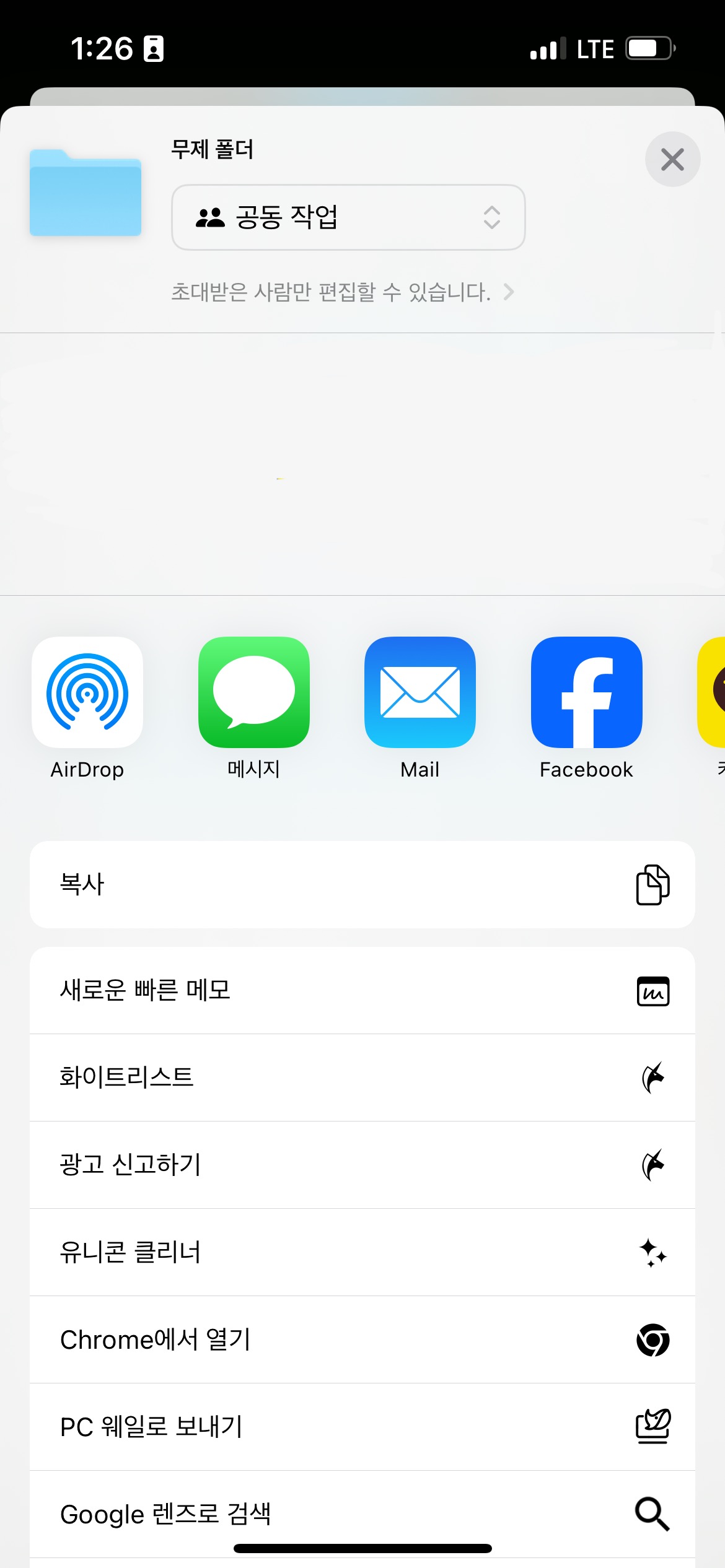
Task: Share via AirDrop
Action: click(87, 692)
